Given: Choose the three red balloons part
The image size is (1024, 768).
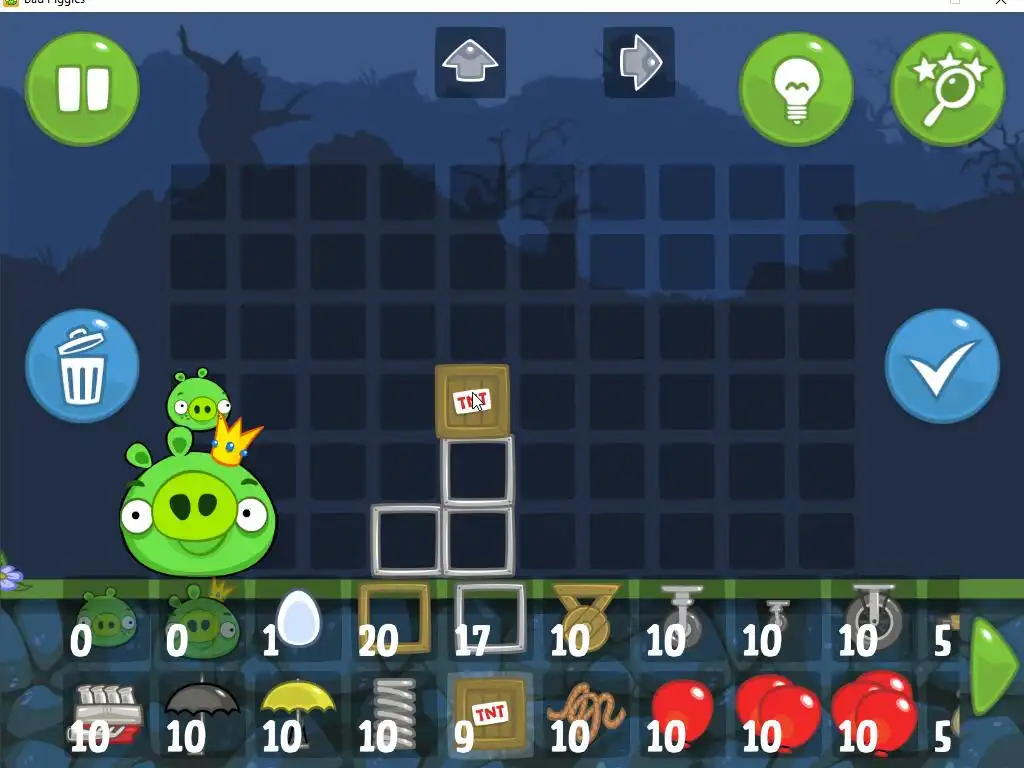Looking at the screenshot, I should point(874,712).
